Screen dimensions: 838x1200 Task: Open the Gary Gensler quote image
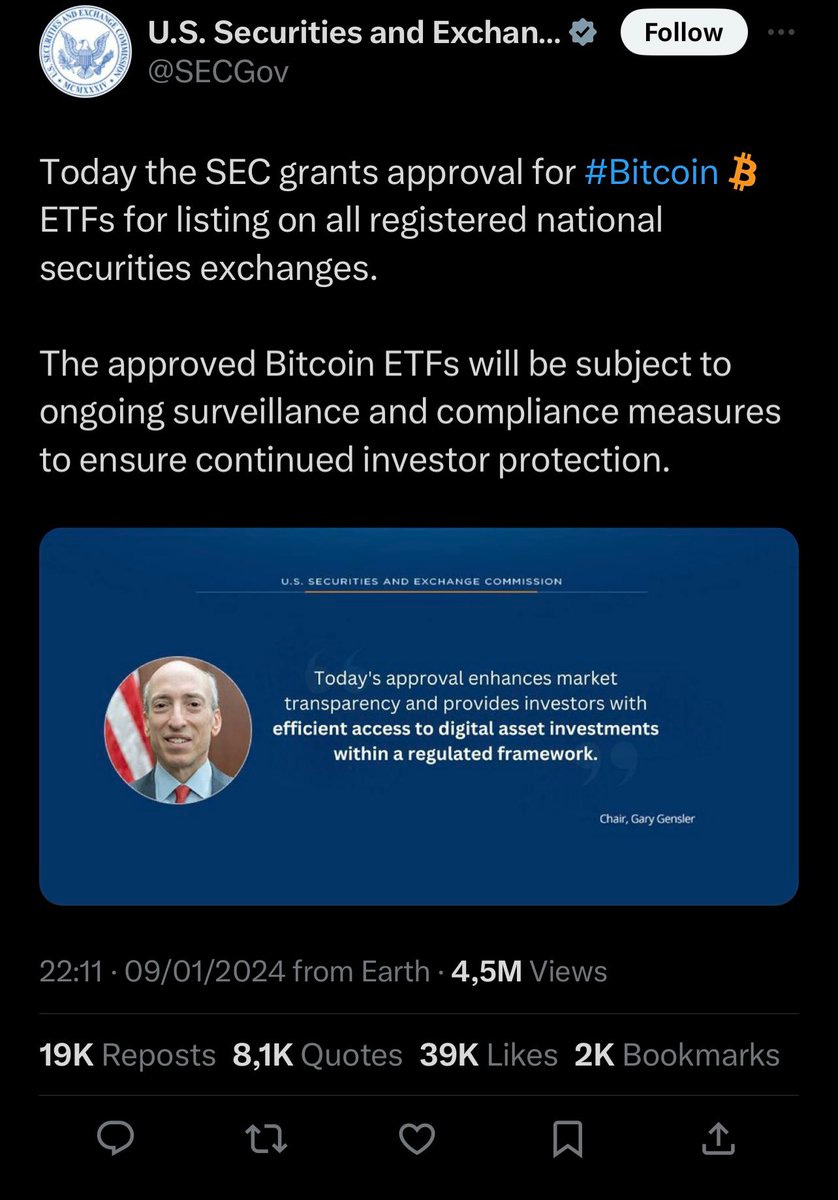(x=418, y=716)
